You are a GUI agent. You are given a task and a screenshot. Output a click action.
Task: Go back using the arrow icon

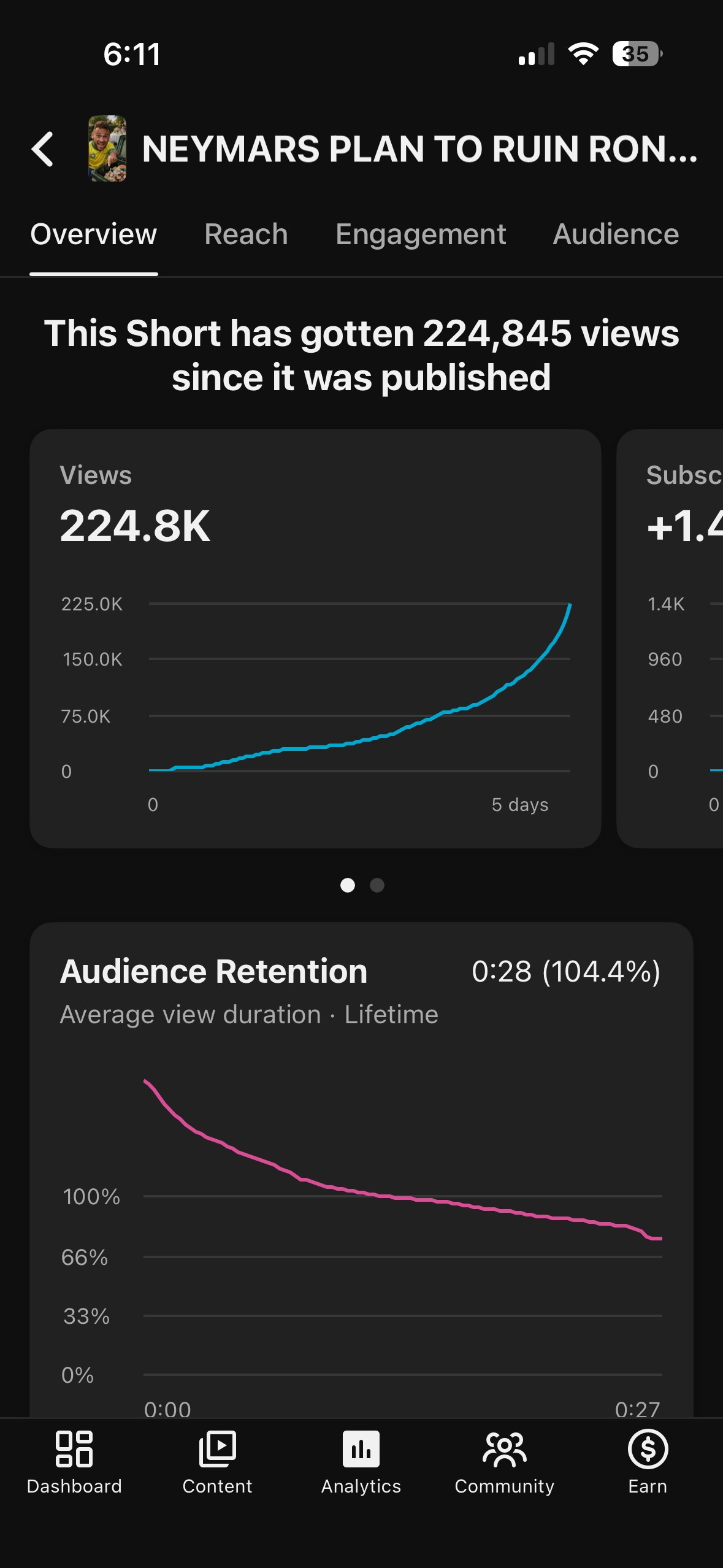click(x=42, y=149)
